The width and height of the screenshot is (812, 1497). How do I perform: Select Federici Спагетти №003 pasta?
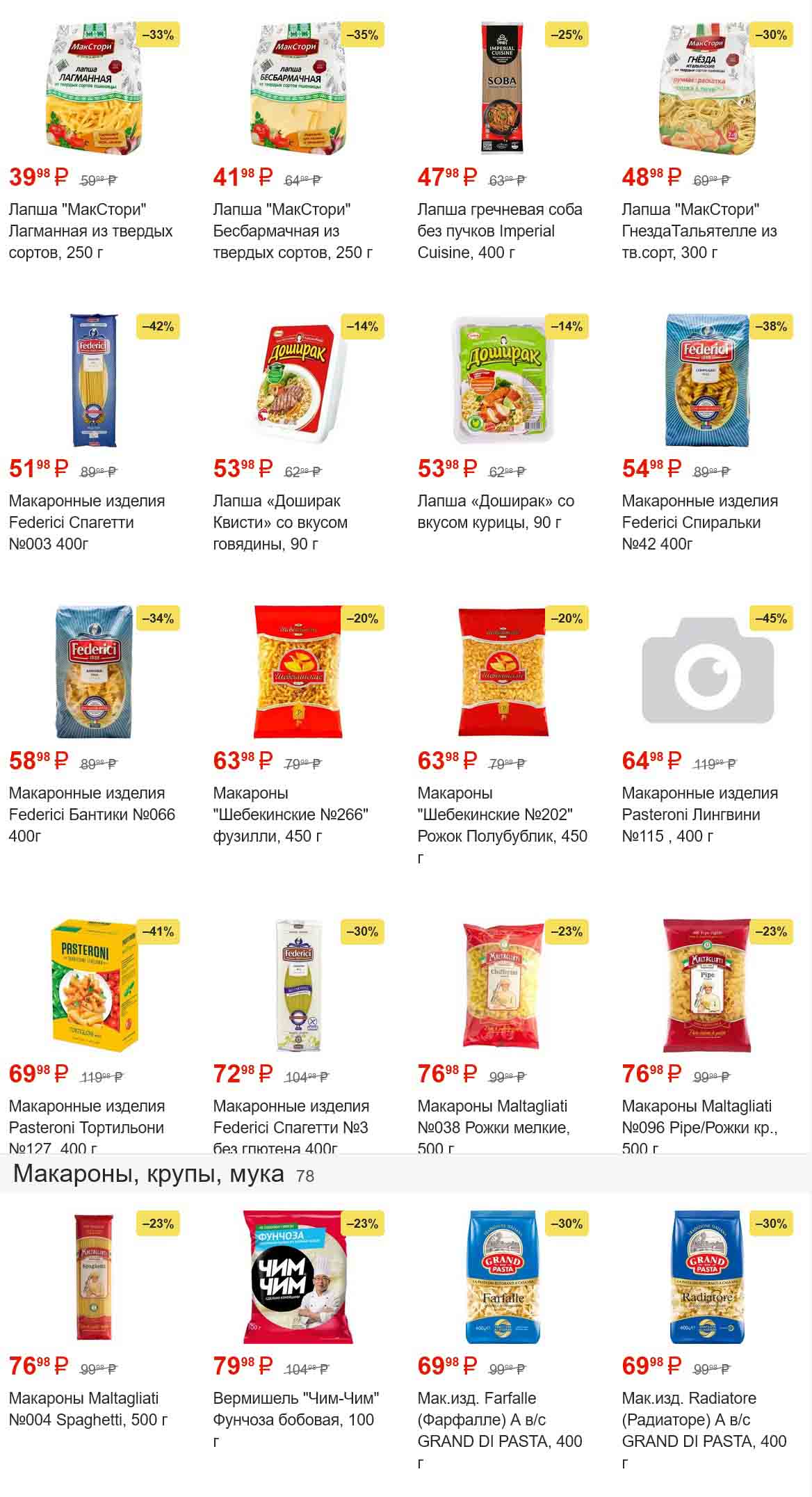click(95, 380)
